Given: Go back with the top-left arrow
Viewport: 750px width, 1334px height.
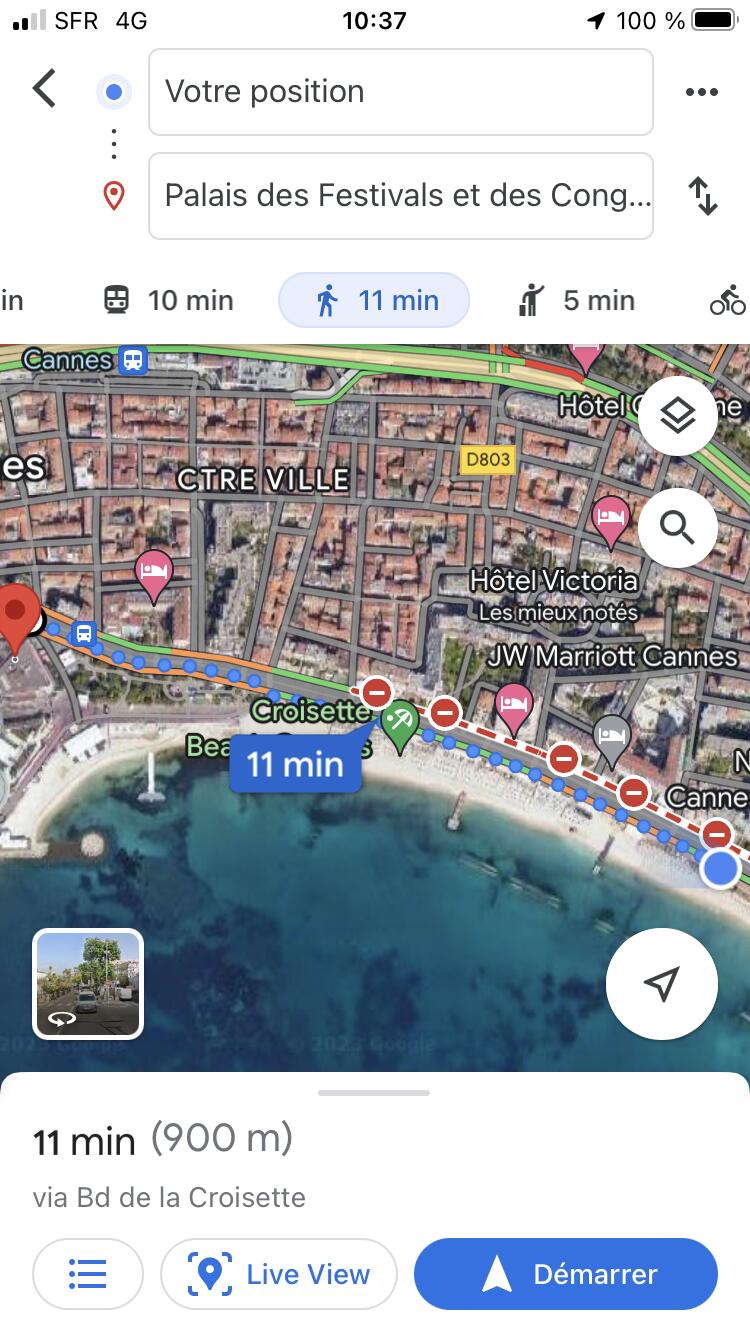Looking at the screenshot, I should click(x=44, y=89).
